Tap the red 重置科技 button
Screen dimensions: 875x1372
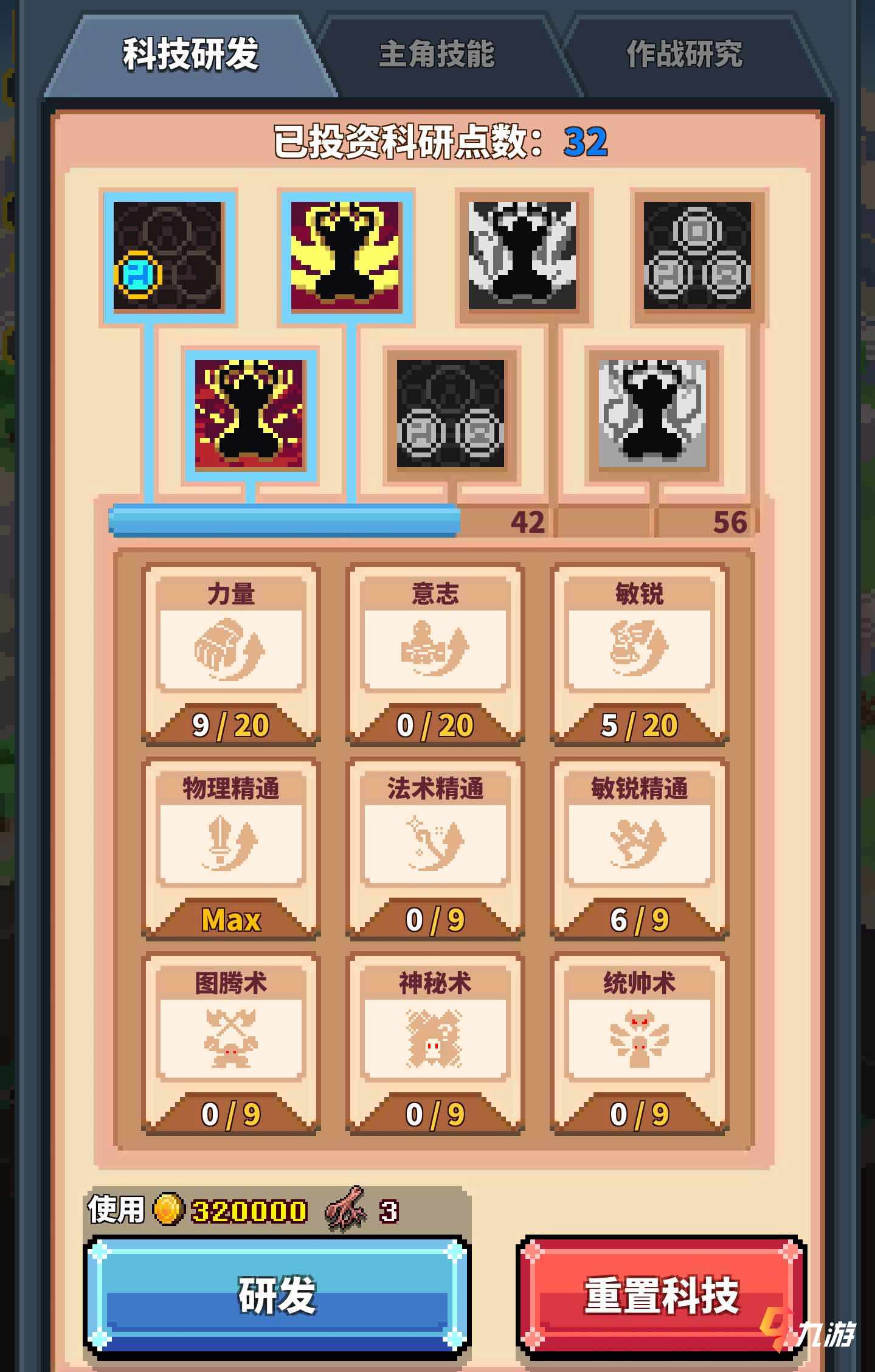point(662,1295)
